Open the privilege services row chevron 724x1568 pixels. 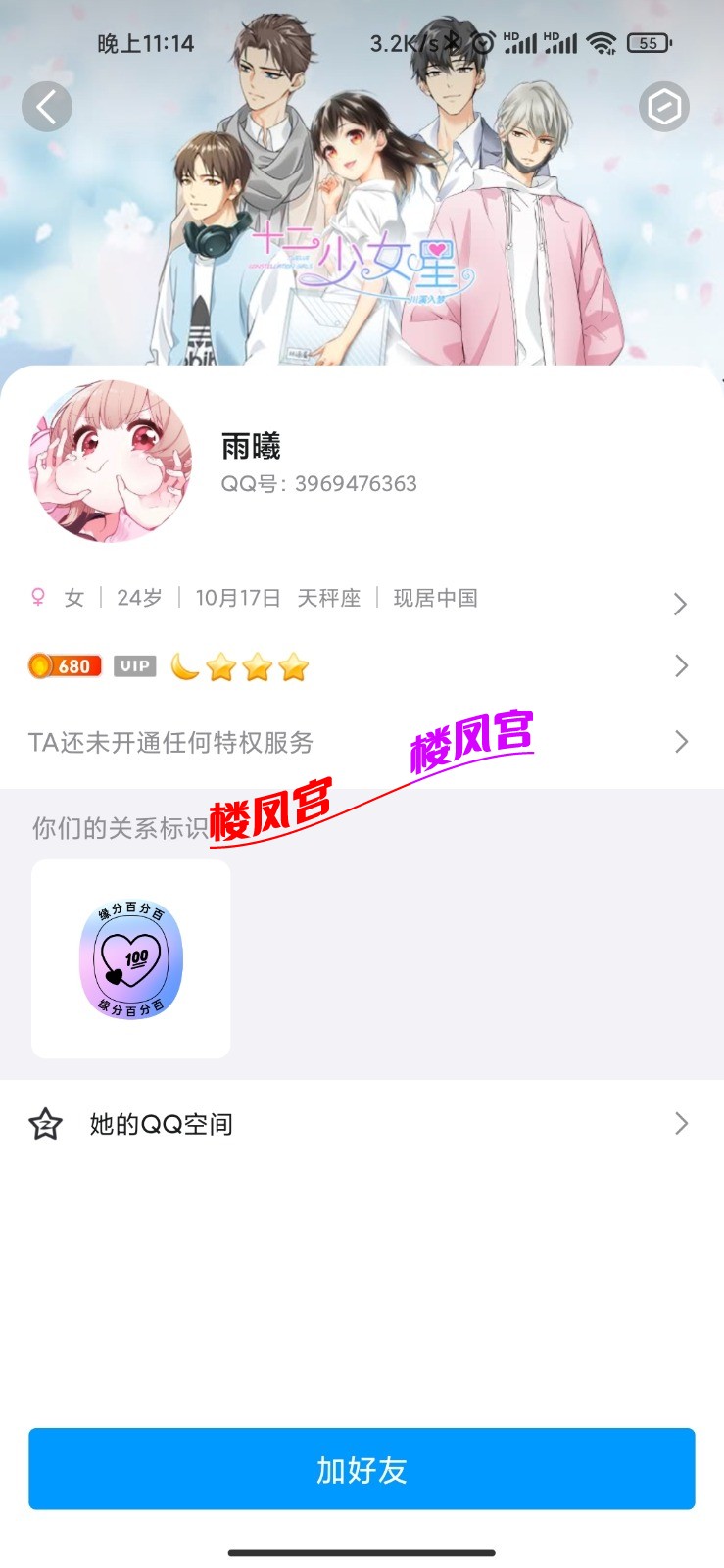tap(680, 742)
